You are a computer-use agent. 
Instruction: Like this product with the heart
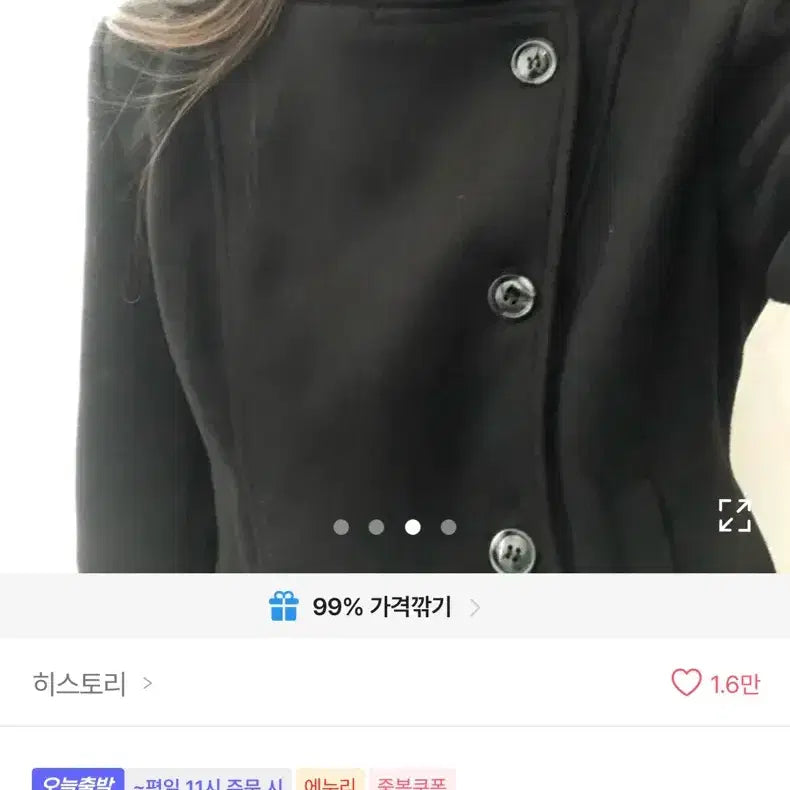pos(687,683)
